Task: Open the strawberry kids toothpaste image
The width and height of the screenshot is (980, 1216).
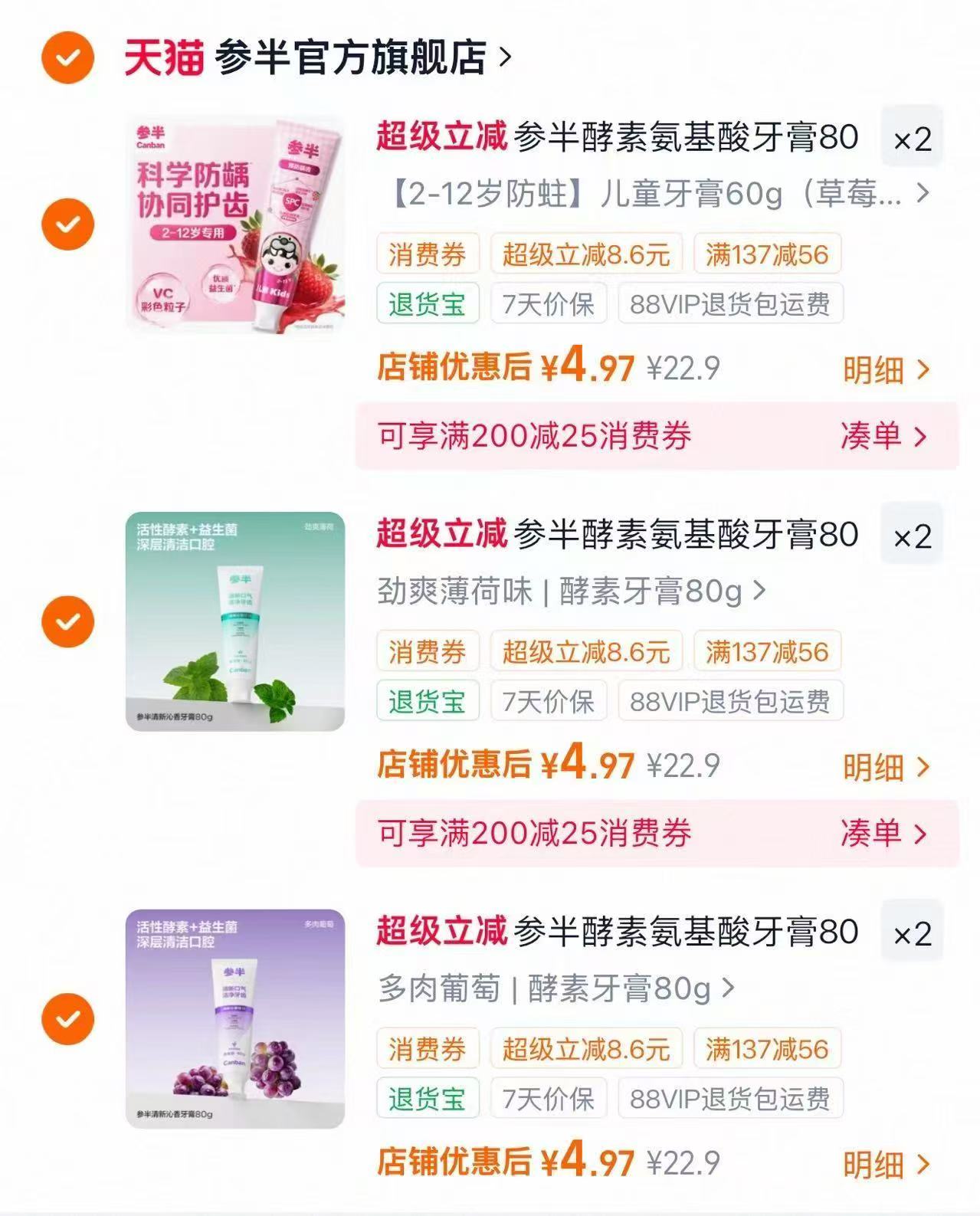Action: (x=235, y=225)
